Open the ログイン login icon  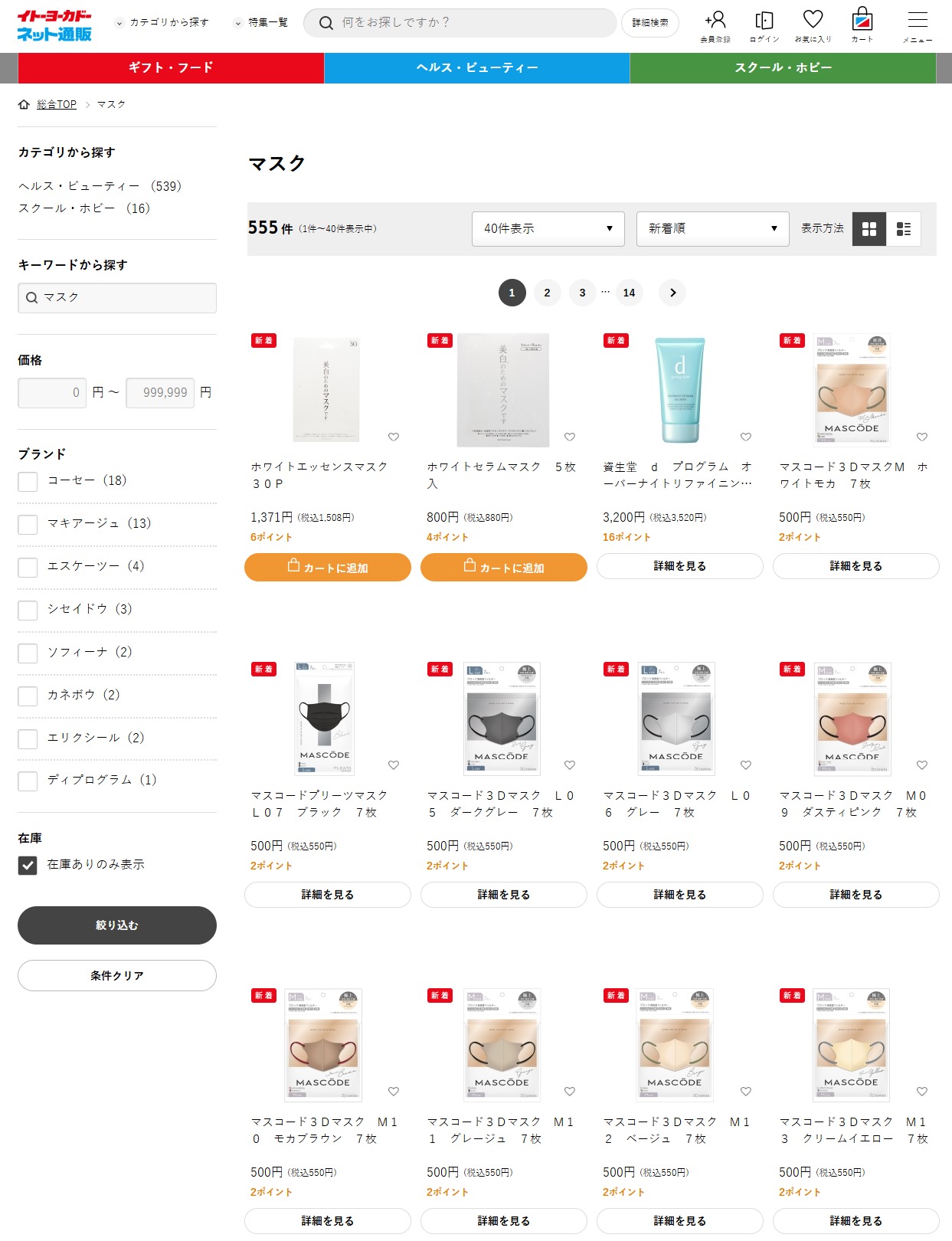764,23
